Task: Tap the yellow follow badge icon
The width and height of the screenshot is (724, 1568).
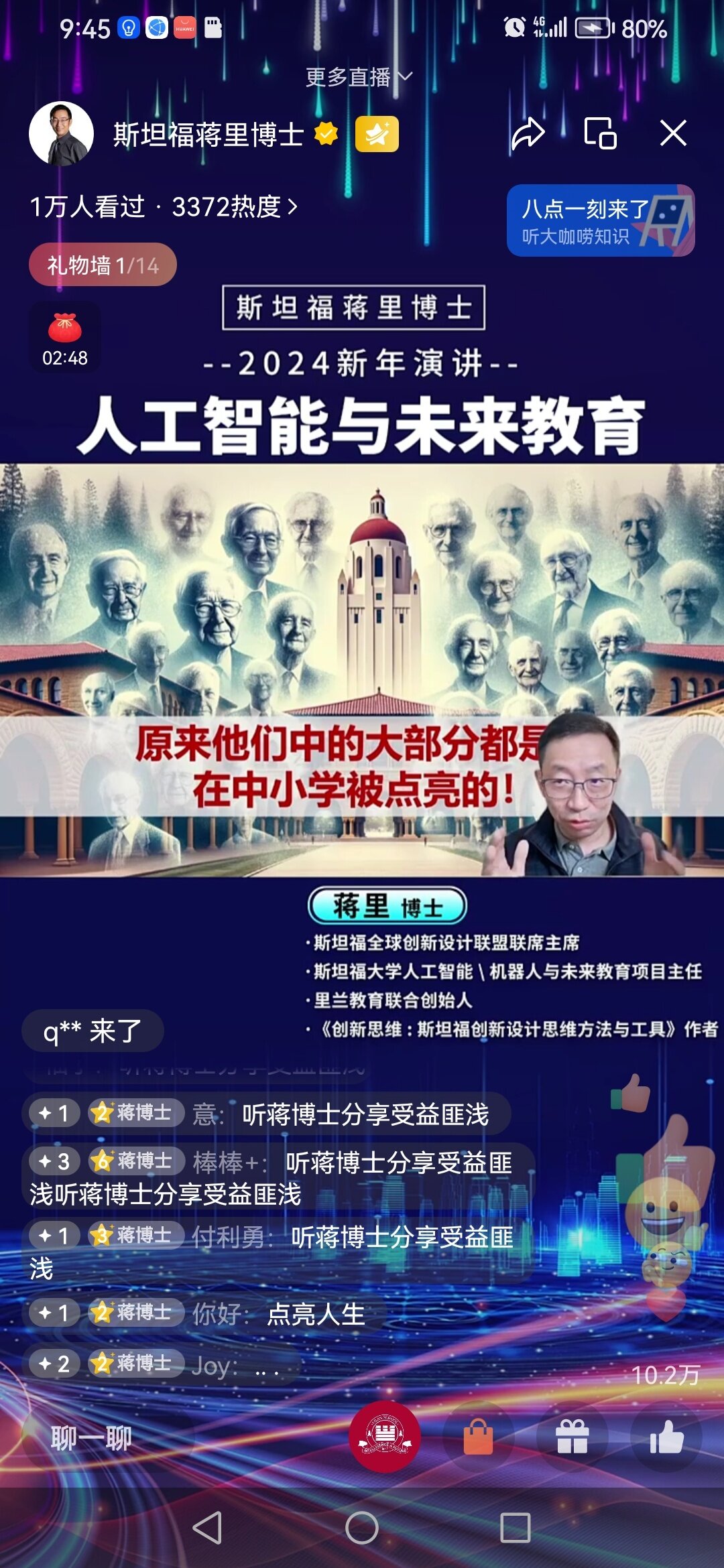Action: [377, 134]
